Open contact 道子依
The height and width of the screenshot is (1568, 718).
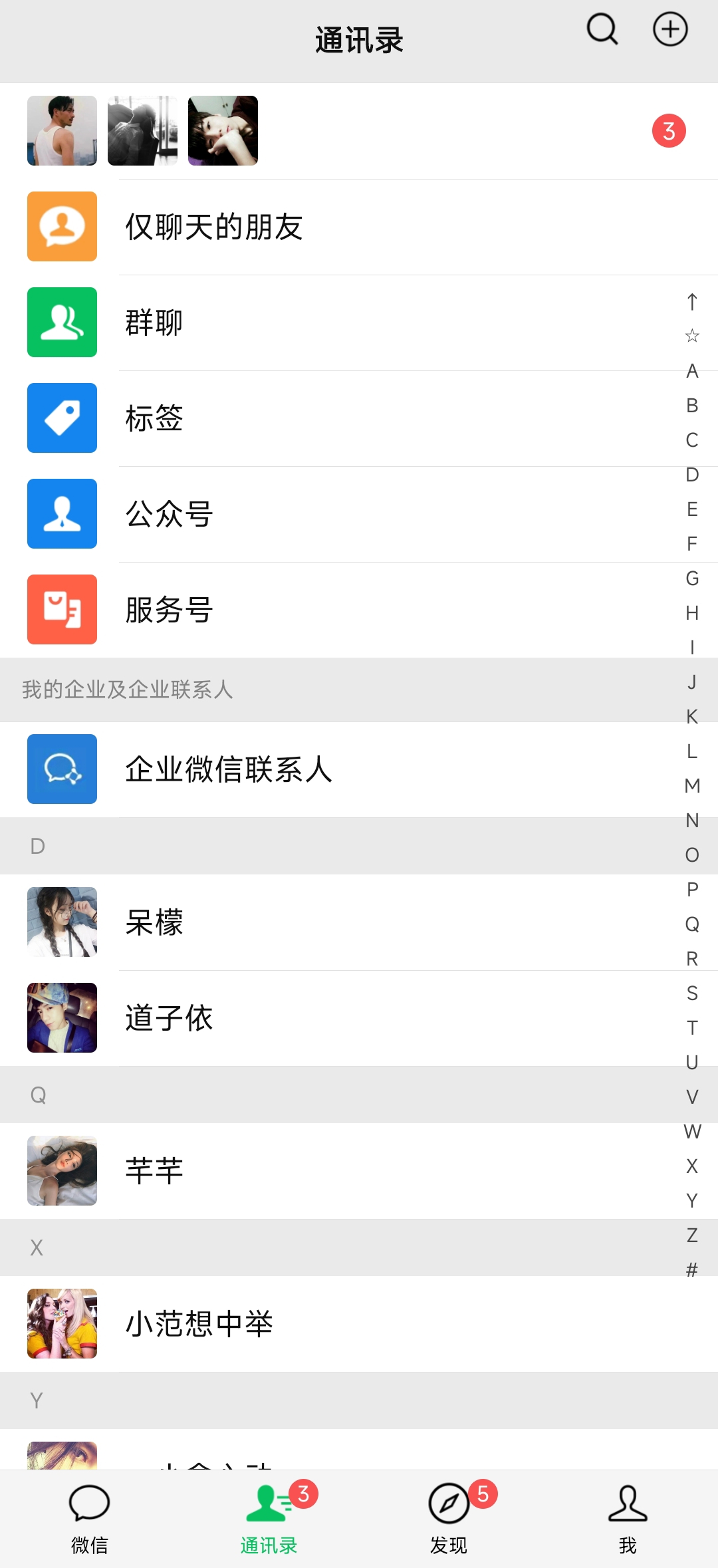pos(359,1018)
